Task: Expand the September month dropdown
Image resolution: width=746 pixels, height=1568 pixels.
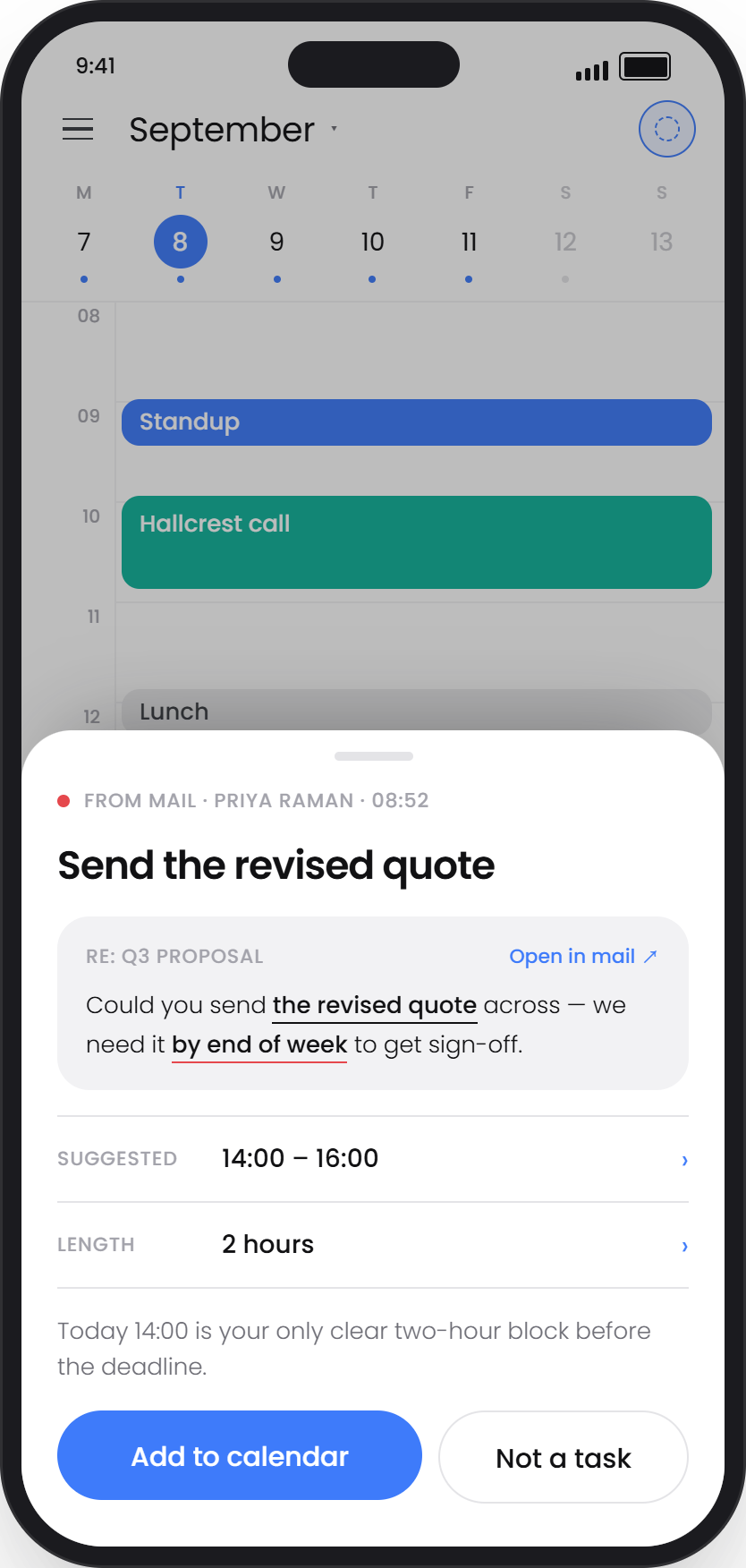Action: [233, 130]
